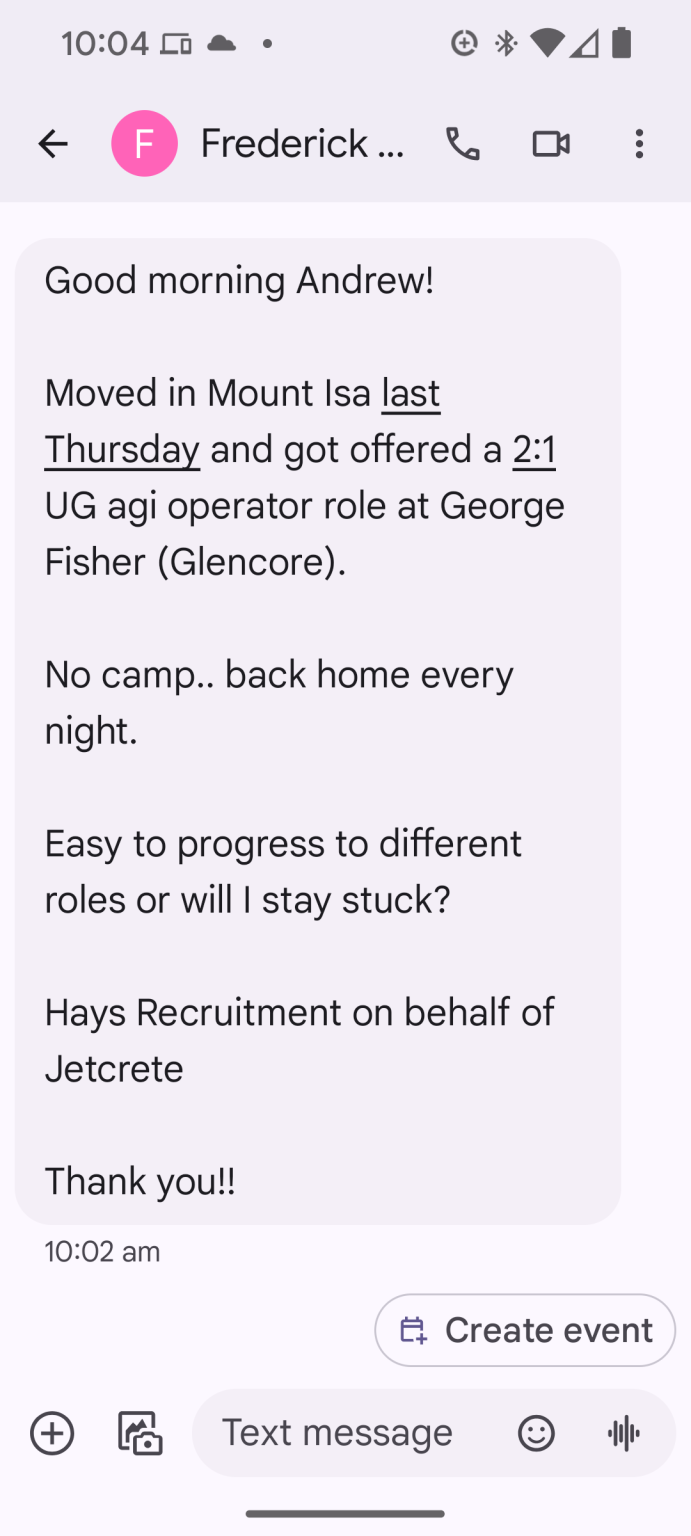Tap the underlined 'last Thursday' date link
This screenshot has height=1536, width=691.
(x=122, y=450)
